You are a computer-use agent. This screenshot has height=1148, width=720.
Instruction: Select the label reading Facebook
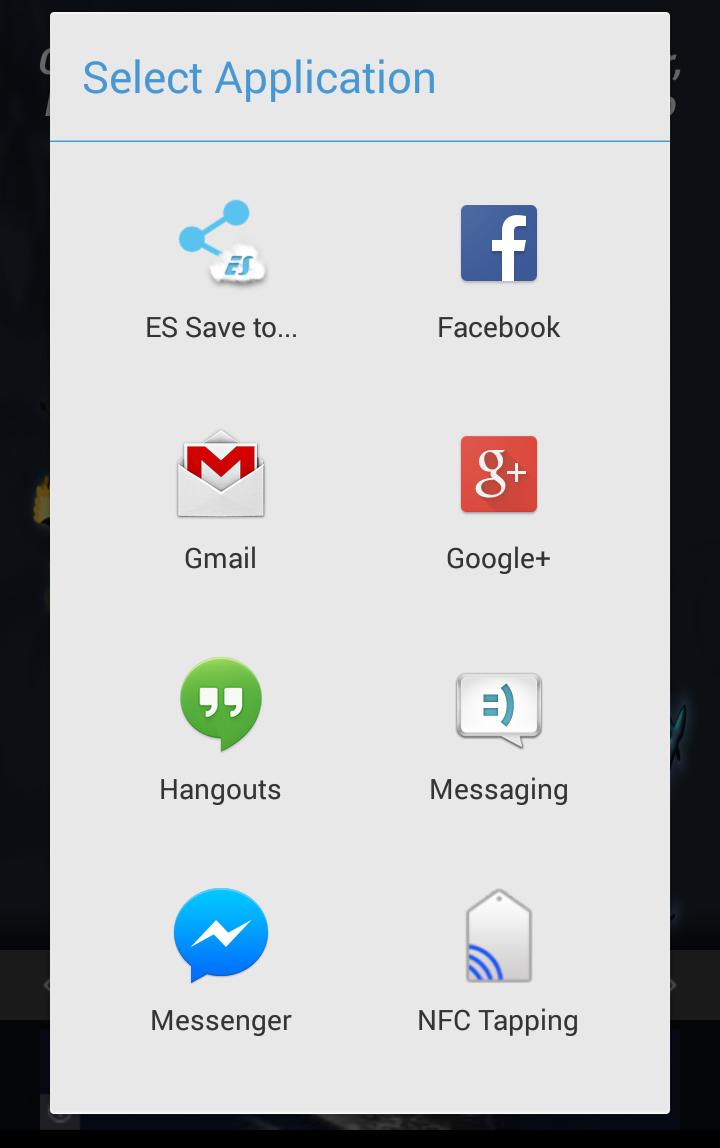(x=498, y=326)
